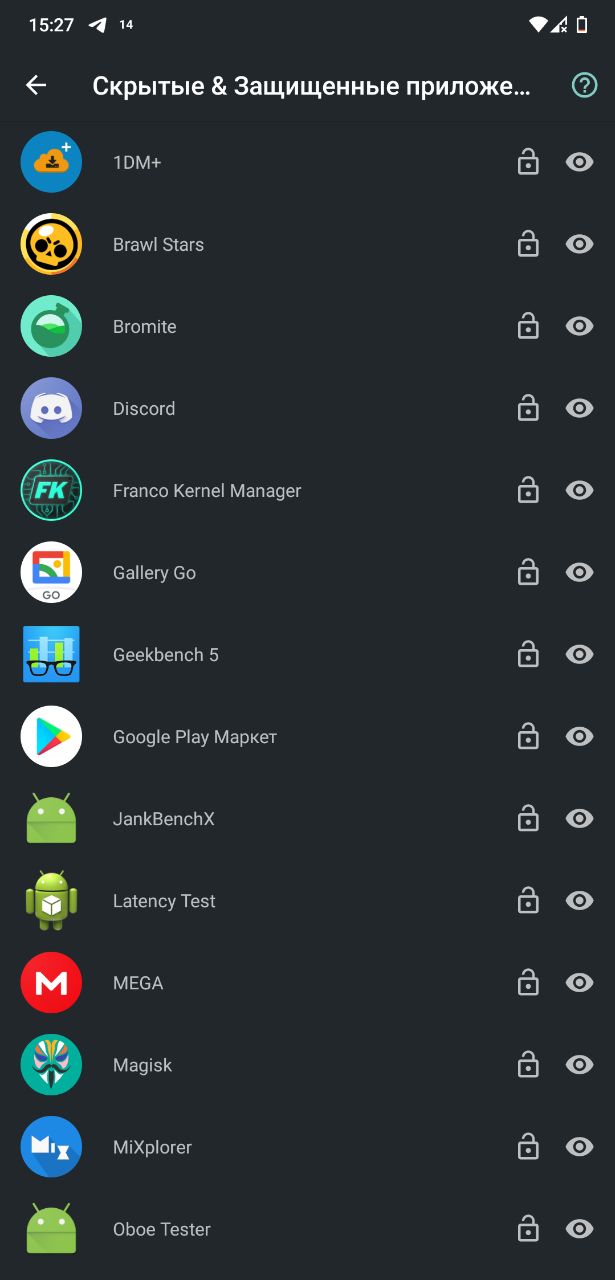Go back using the top arrow

tap(36, 86)
